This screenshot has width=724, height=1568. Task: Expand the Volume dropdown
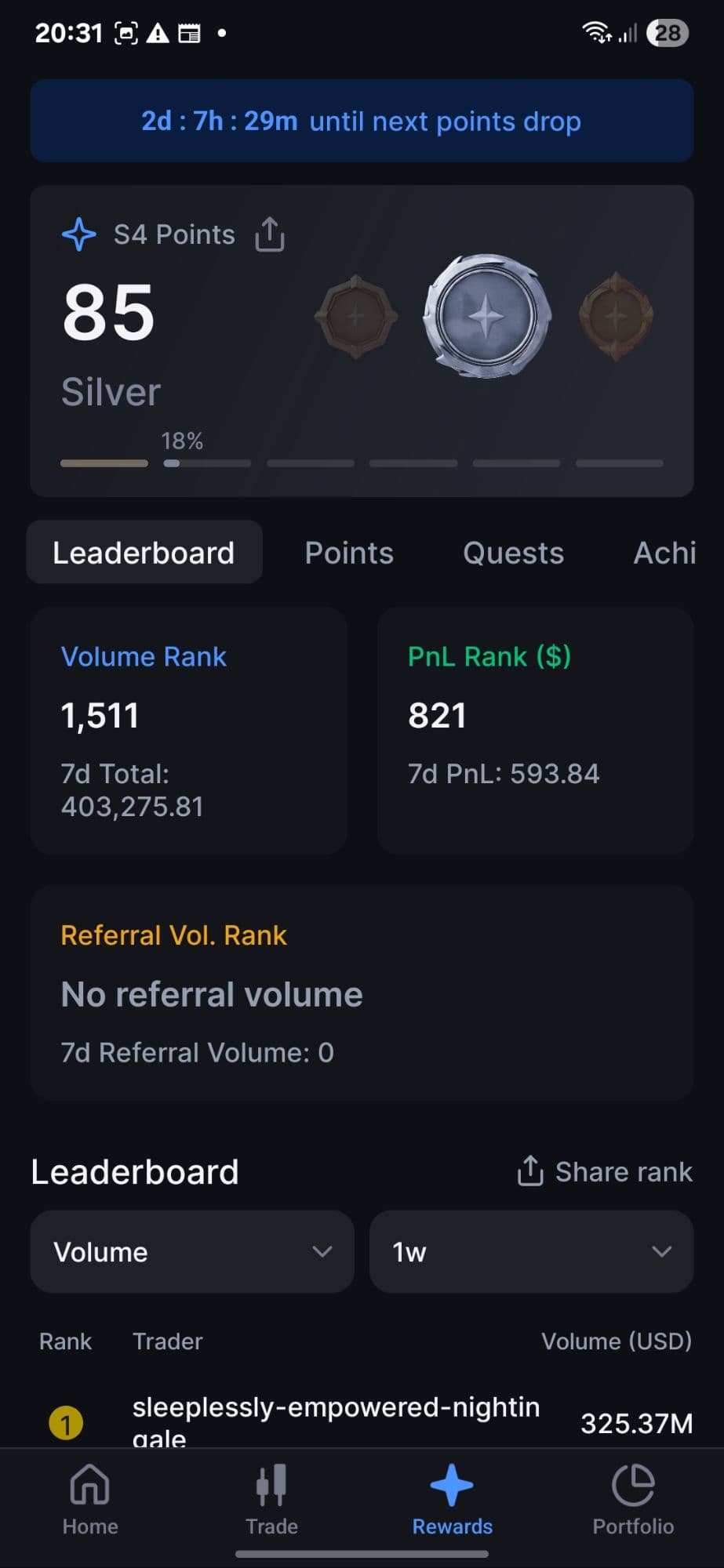pyautogui.click(x=192, y=1251)
